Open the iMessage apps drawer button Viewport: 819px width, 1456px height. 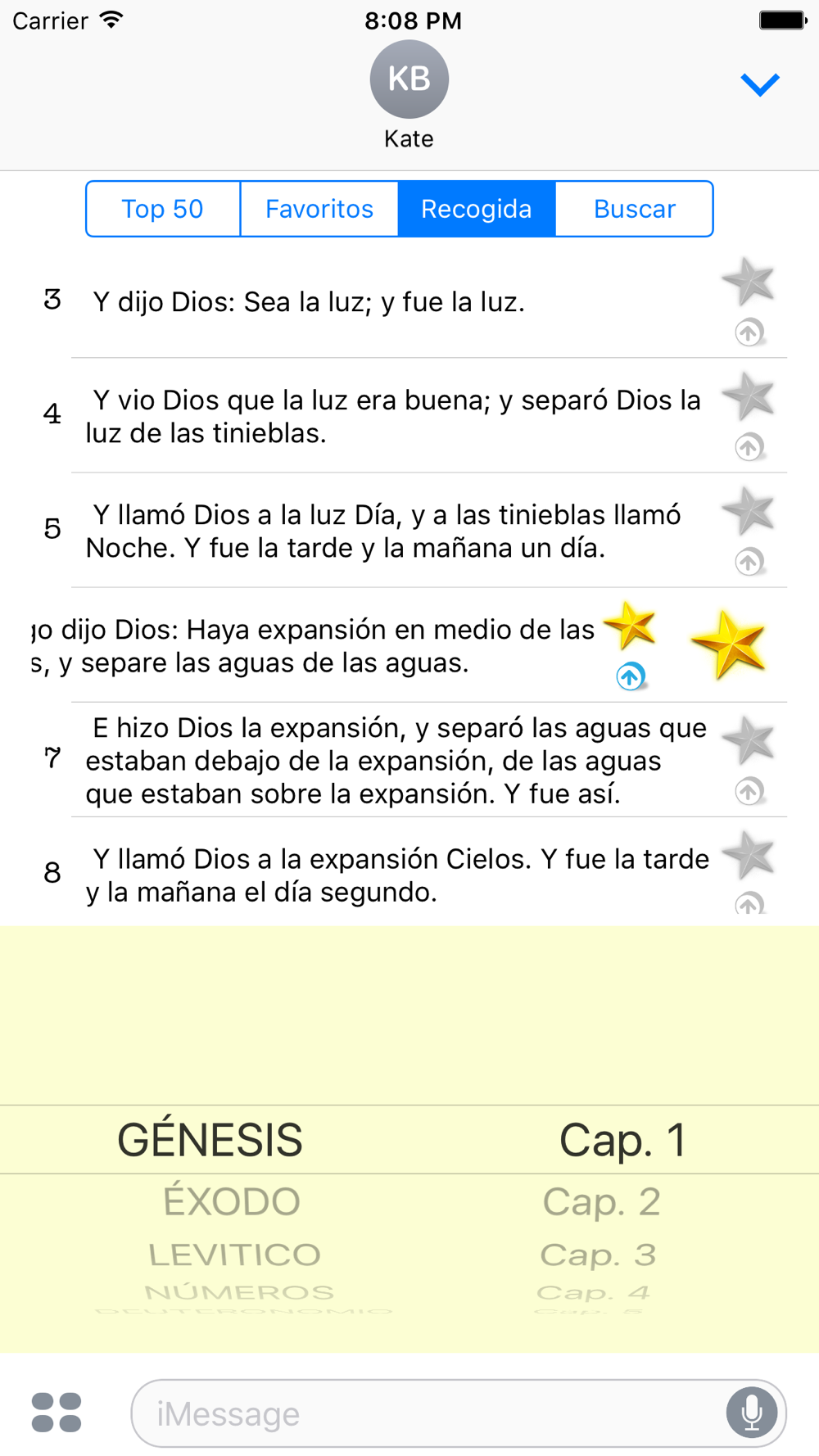[57, 1413]
